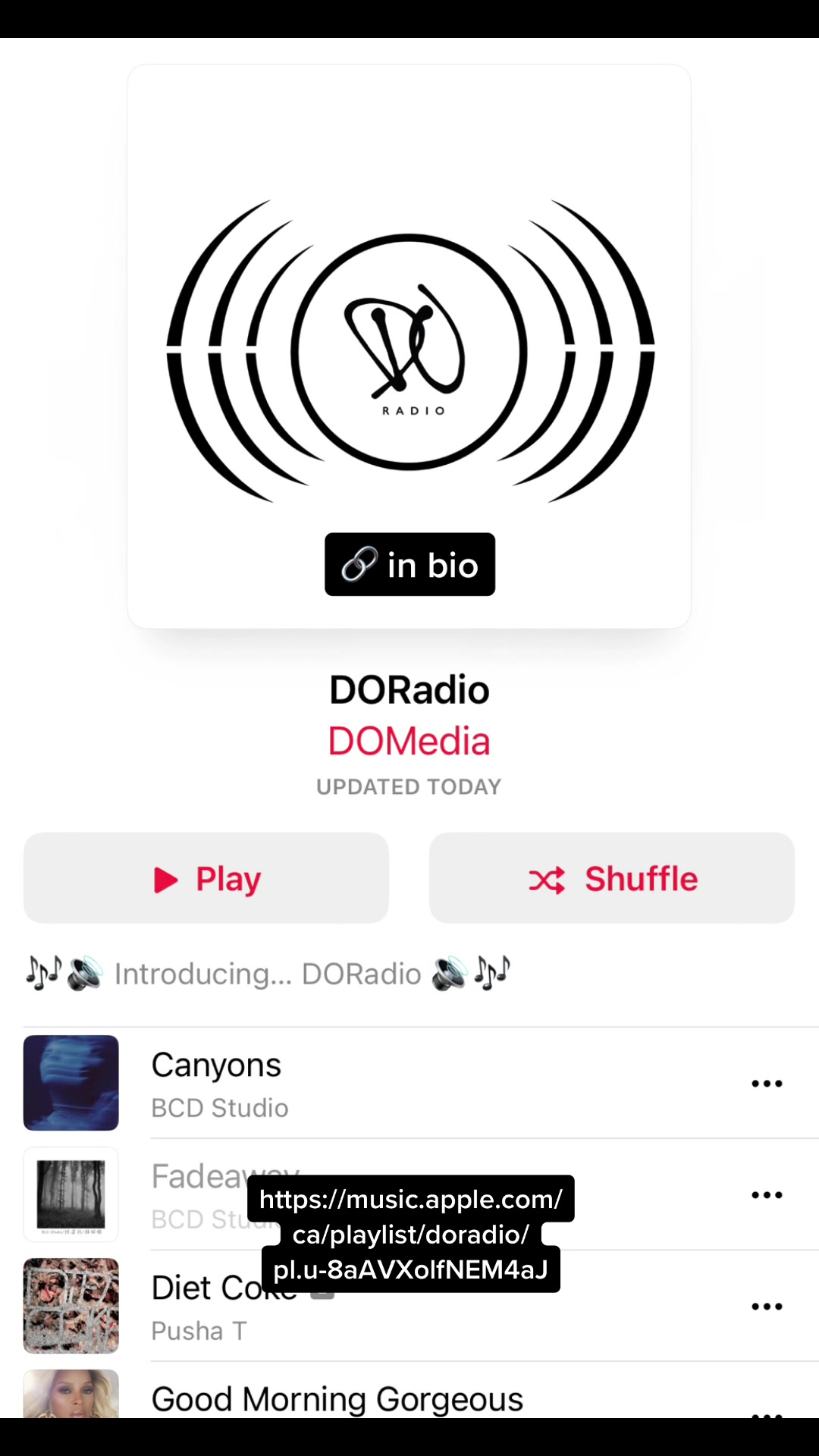Open more options for Diet Coke
This screenshot has width=819, height=1456.
(767, 1307)
